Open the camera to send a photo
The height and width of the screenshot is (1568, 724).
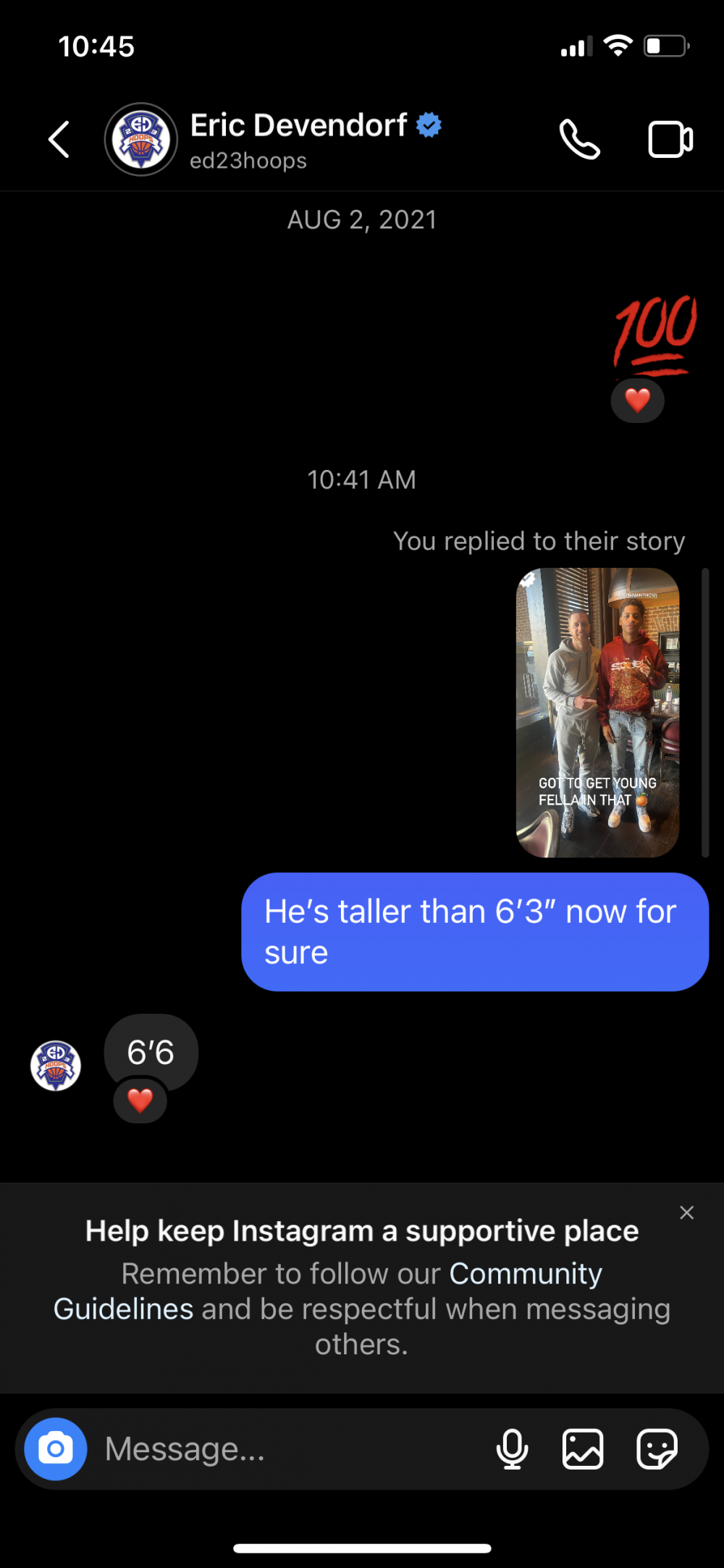coord(56,1449)
